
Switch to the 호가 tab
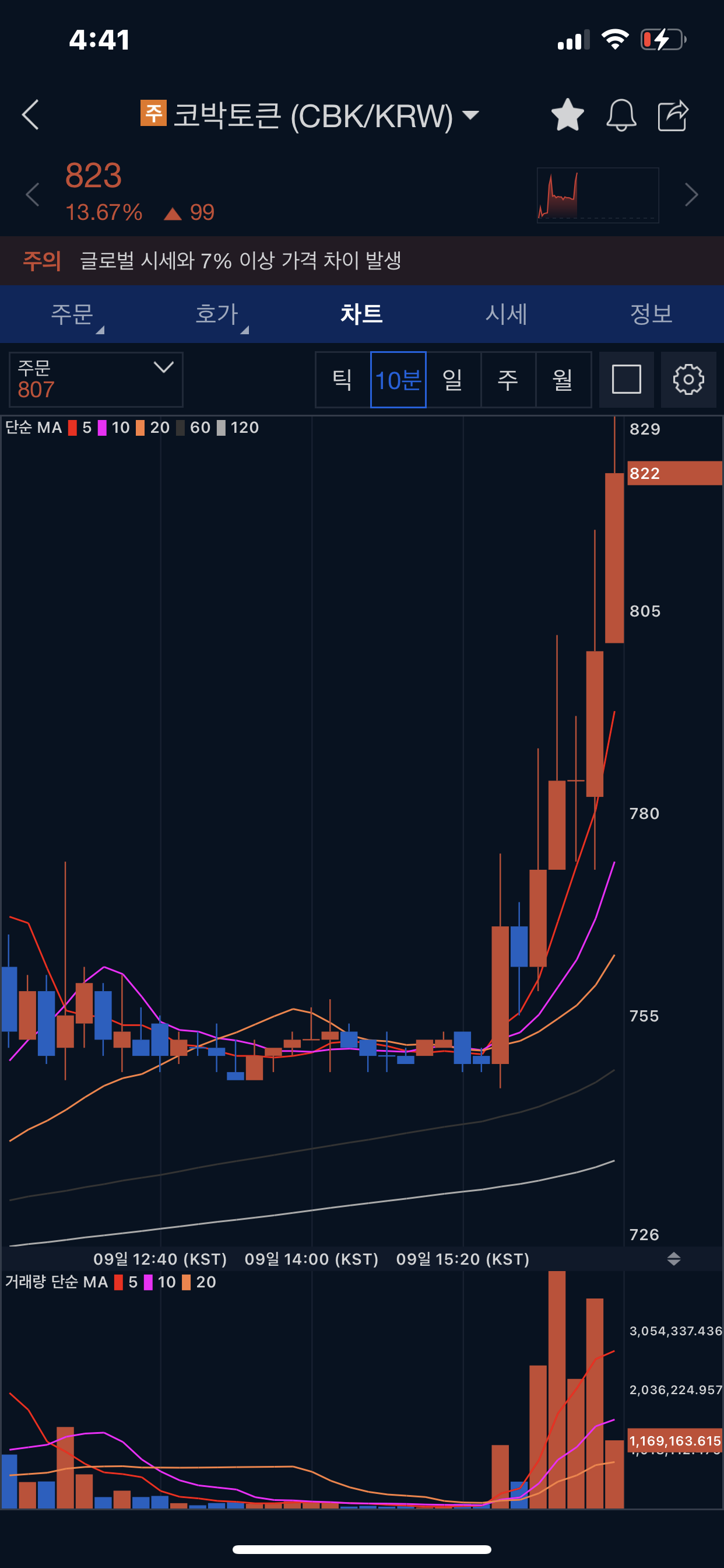pos(217,314)
